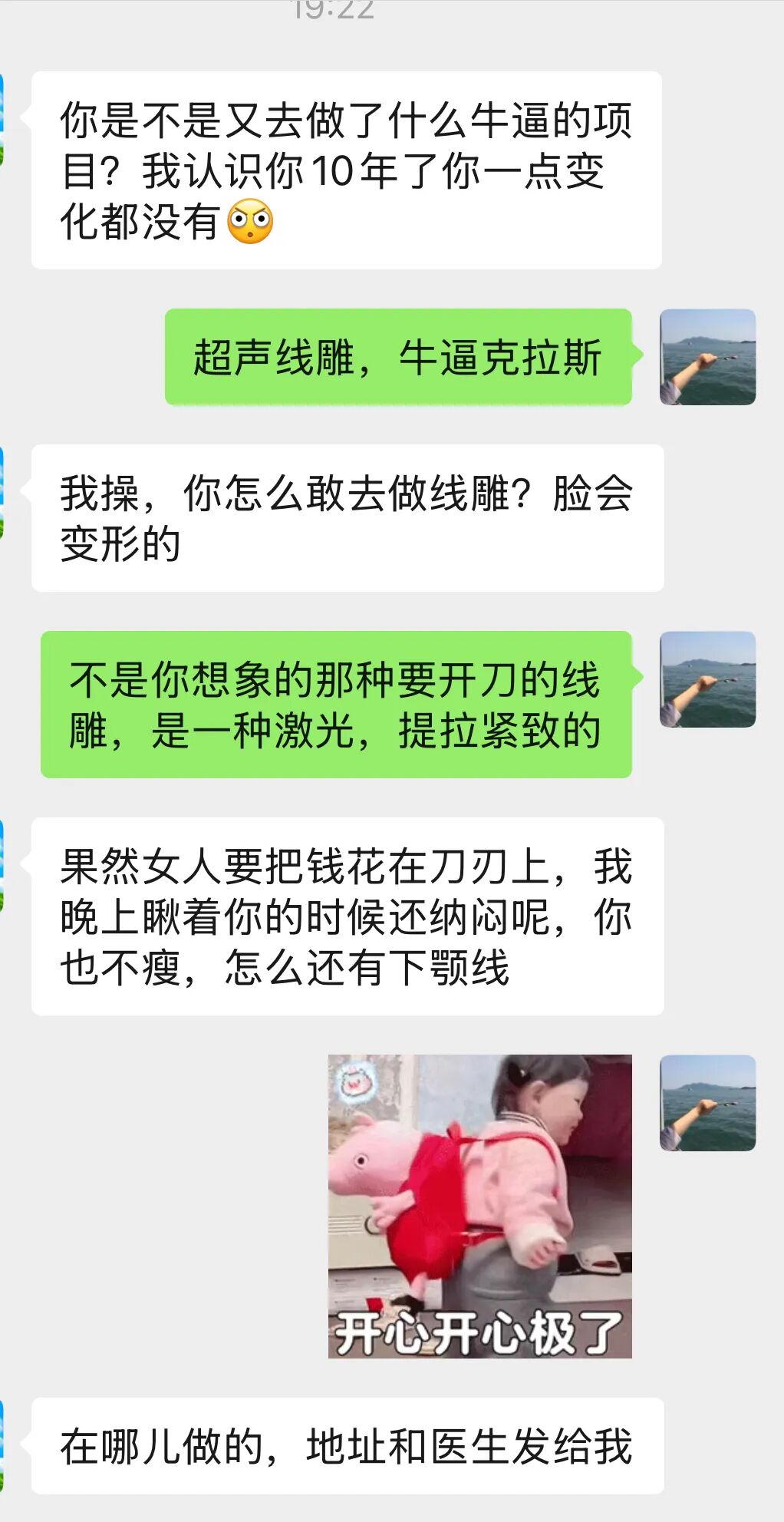Screen dimensions: 784x1522
Task: Open the 开心开心极了 sticker image
Action: pos(479,1206)
